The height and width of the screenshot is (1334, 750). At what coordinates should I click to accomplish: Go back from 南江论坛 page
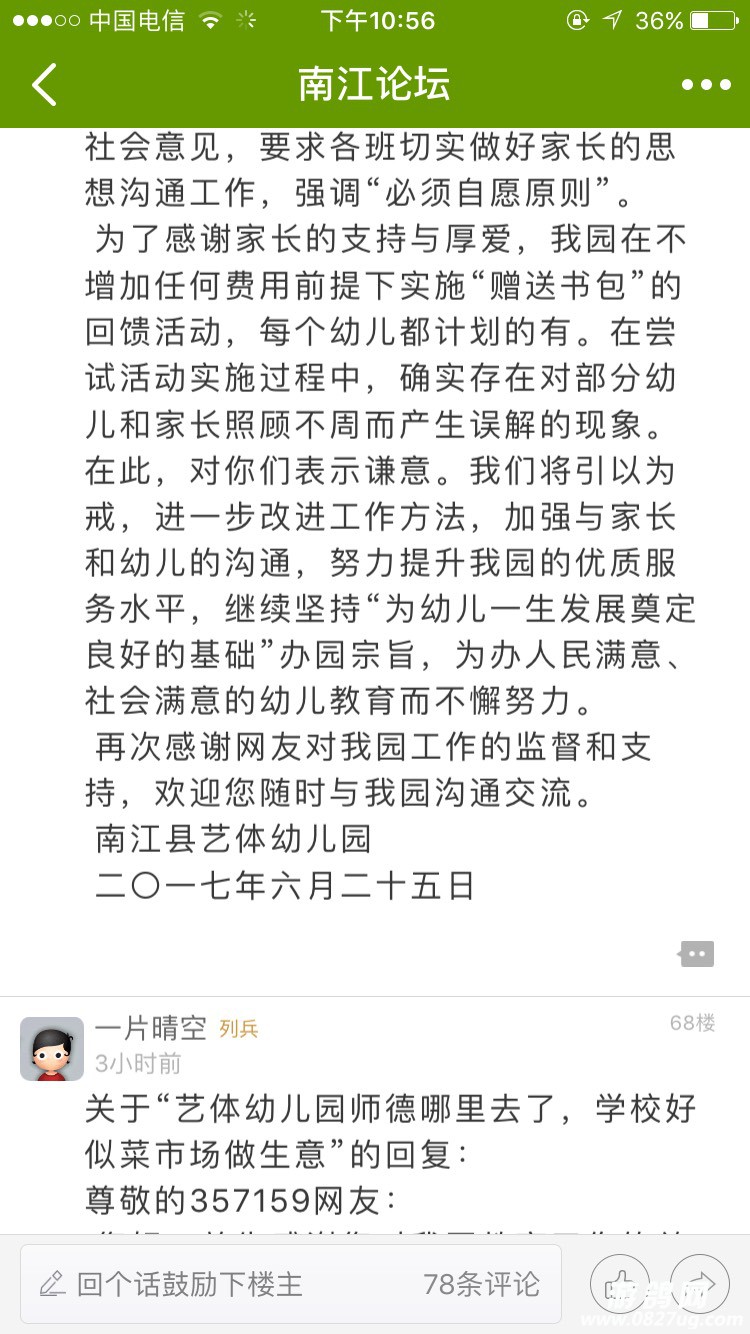click(x=44, y=85)
